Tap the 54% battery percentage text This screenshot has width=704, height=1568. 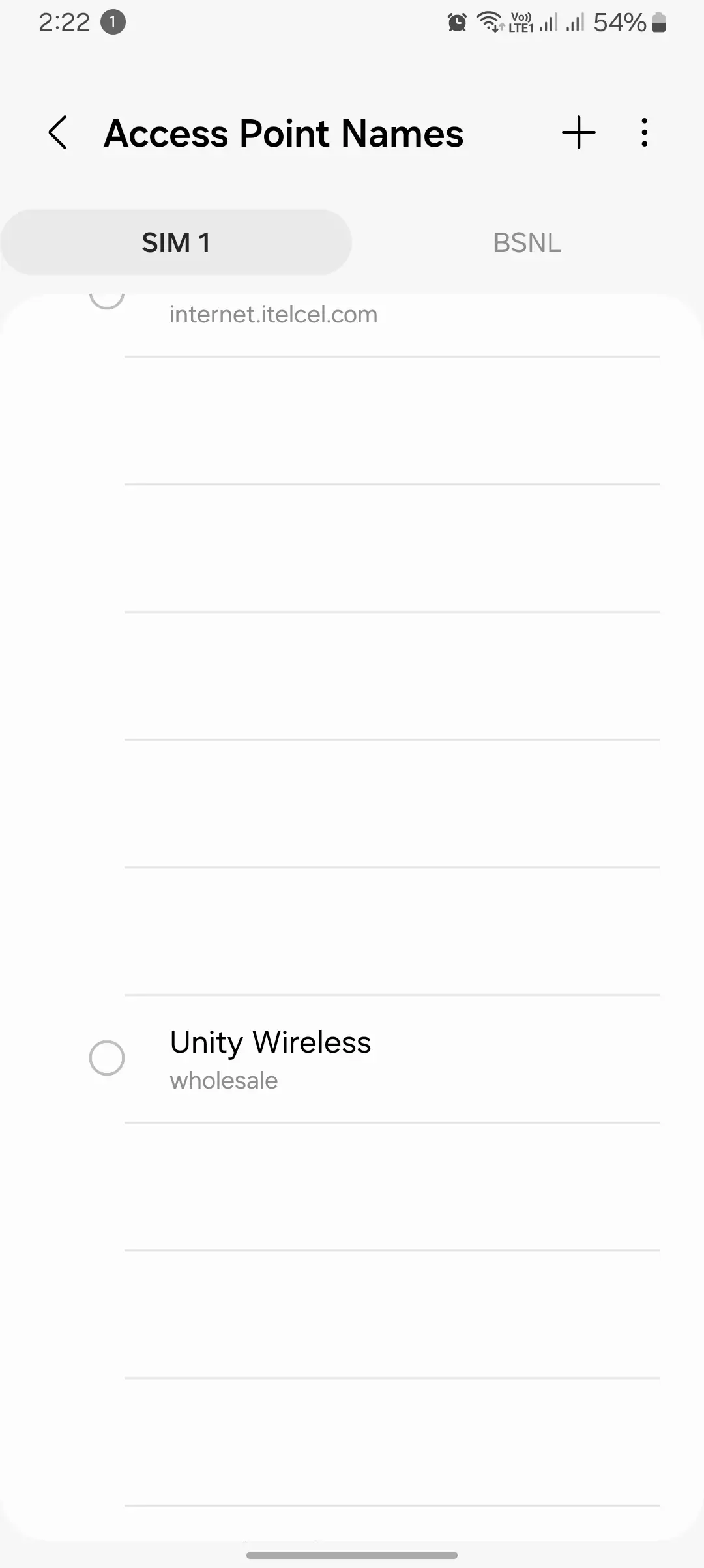(x=621, y=21)
